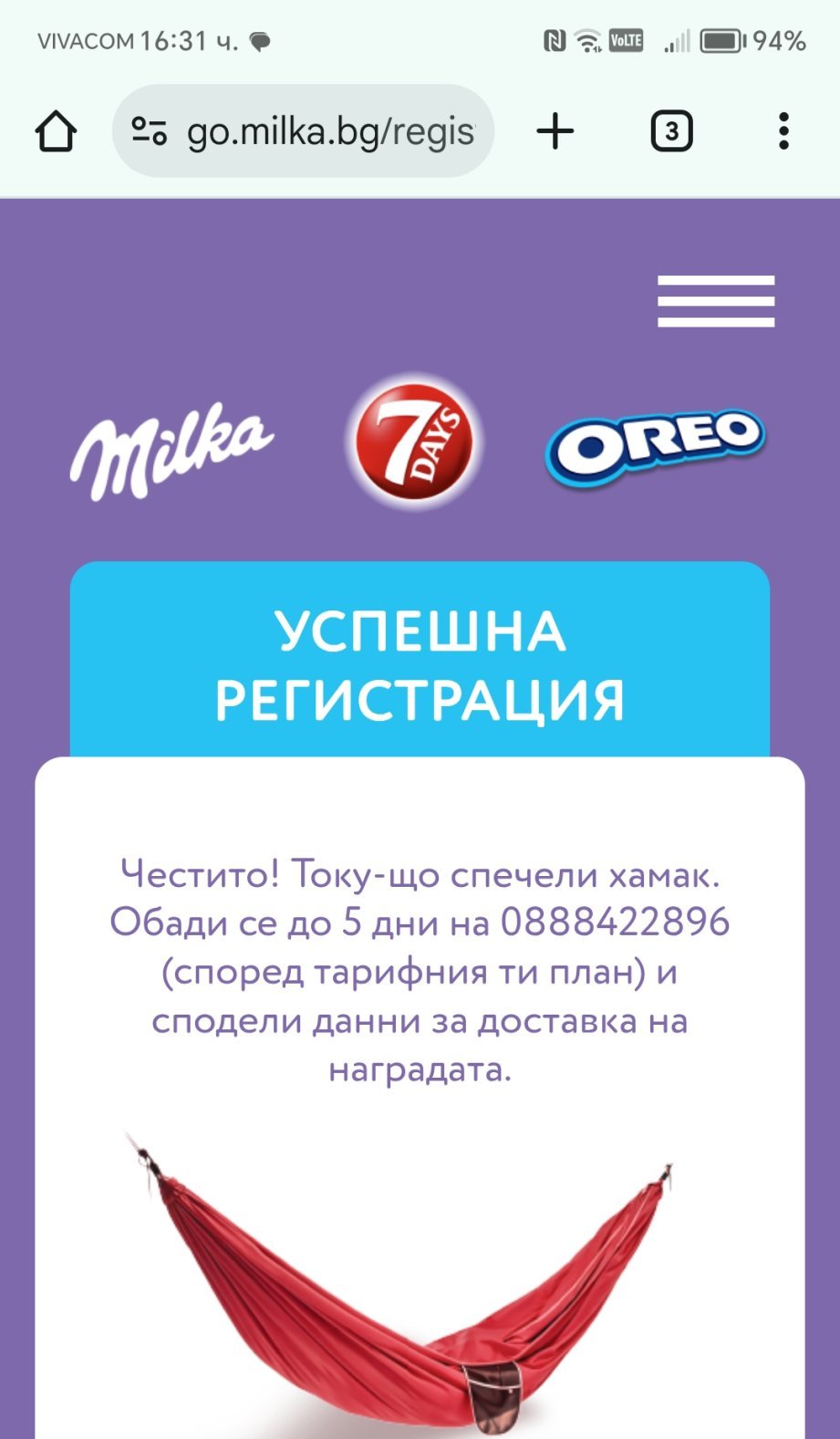Open the browser overflow menu
This screenshot has height=1439, width=840.
click(783, 131)
